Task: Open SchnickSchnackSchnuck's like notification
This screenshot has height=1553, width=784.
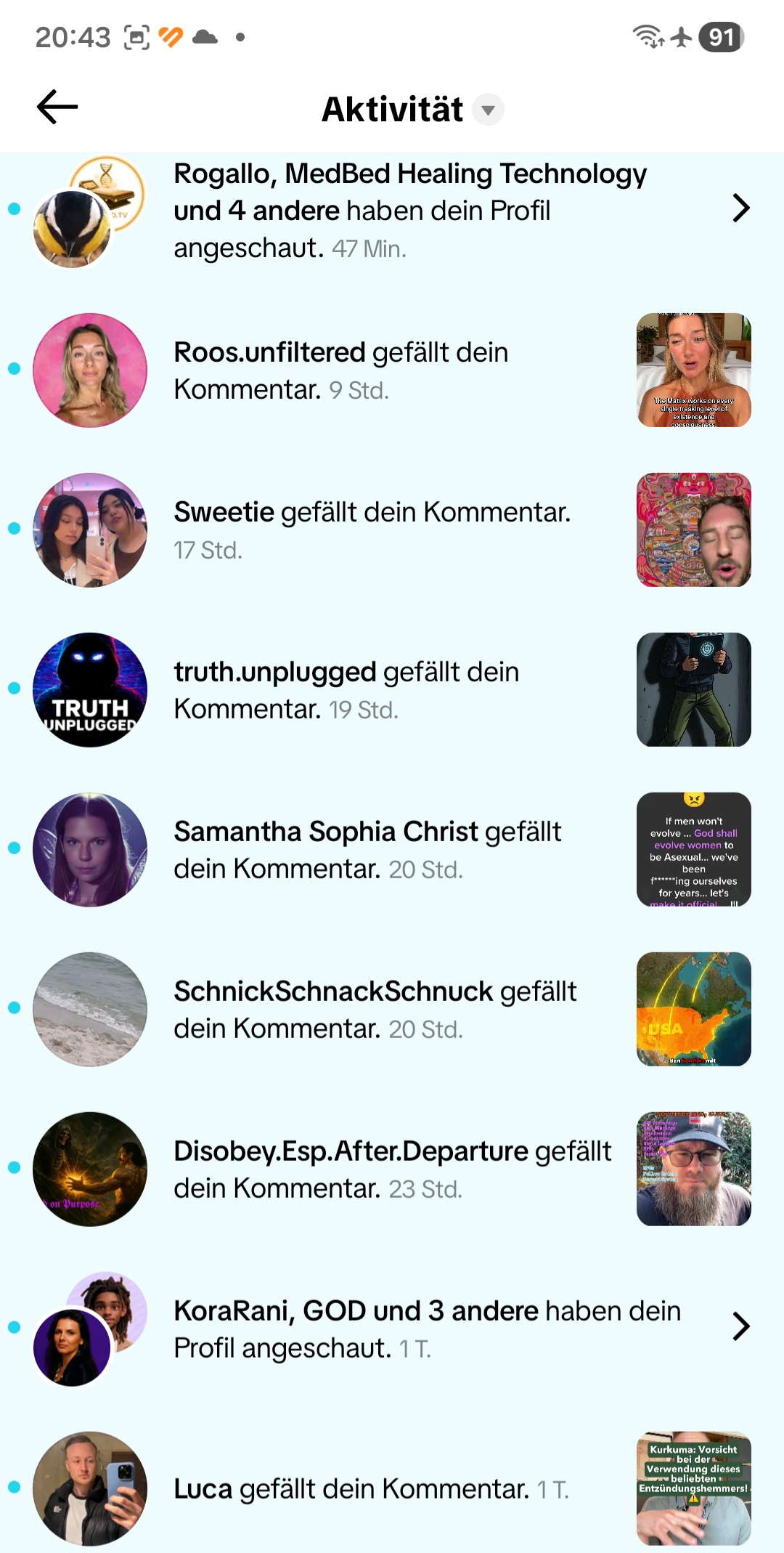Action: 375,1010
